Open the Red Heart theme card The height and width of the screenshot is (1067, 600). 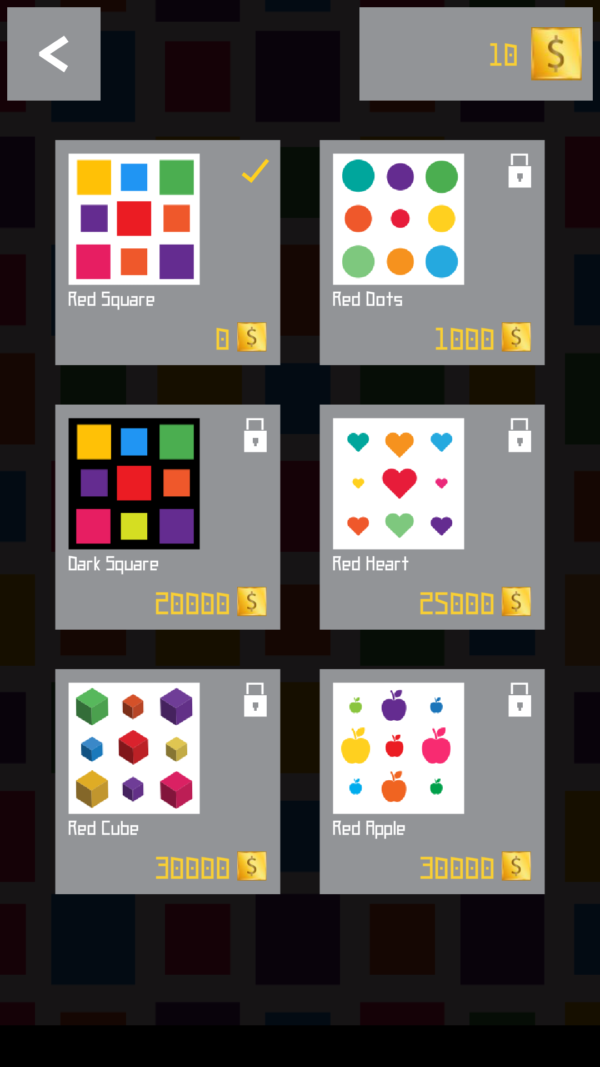[x=432, y=517]
